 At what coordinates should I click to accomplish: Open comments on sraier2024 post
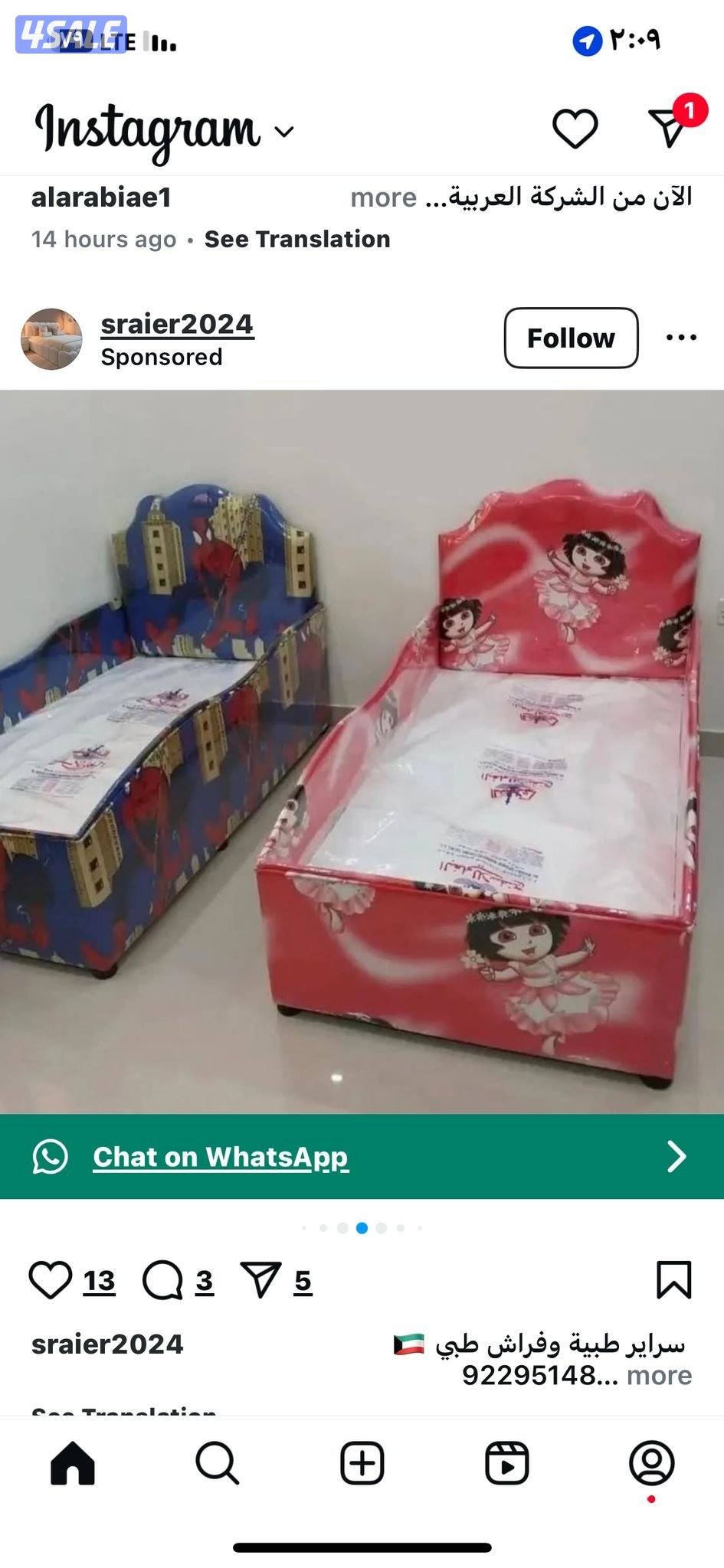[162, 1281]
